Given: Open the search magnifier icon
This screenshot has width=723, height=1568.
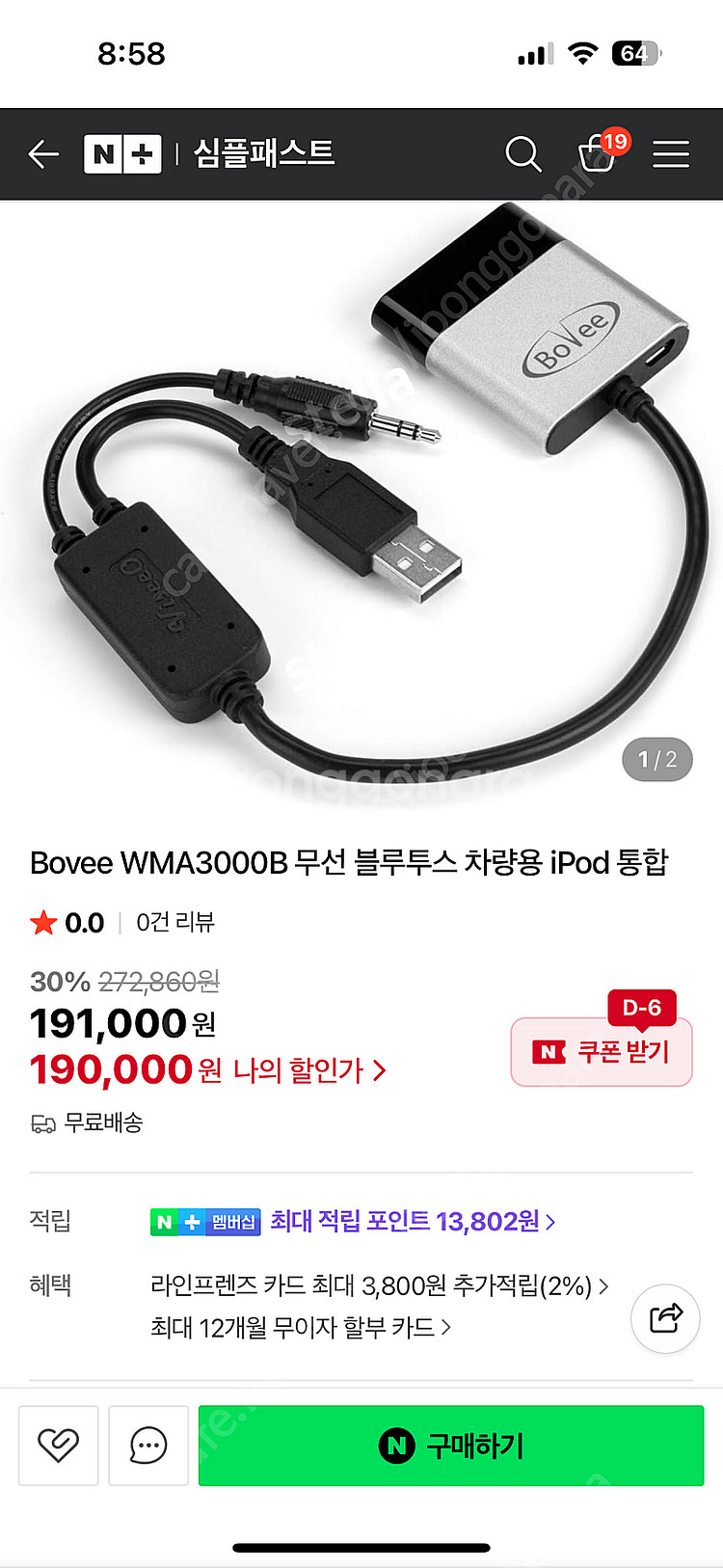Looking at the screenshot, I should (x=522, y=154).
